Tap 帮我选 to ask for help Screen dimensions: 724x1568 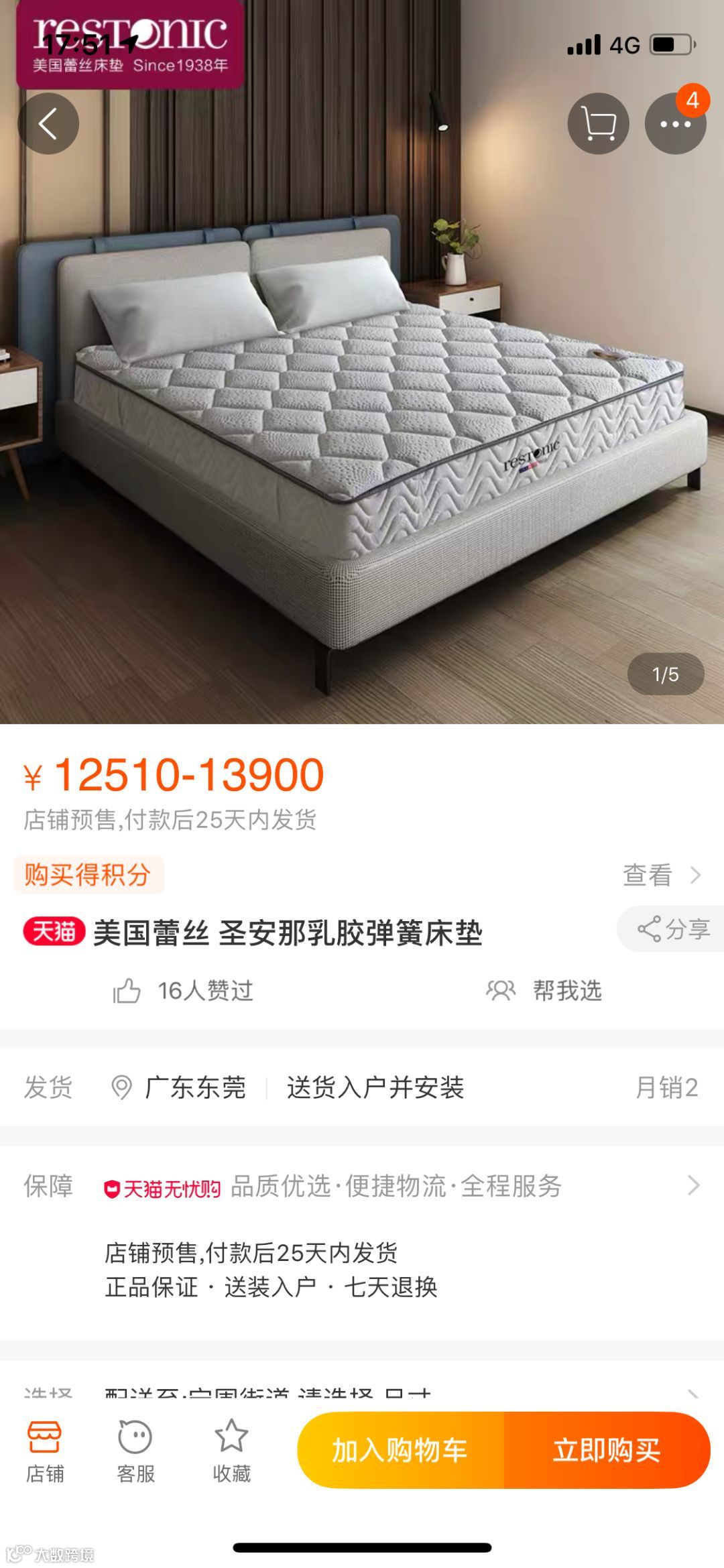tap(544, 991)
